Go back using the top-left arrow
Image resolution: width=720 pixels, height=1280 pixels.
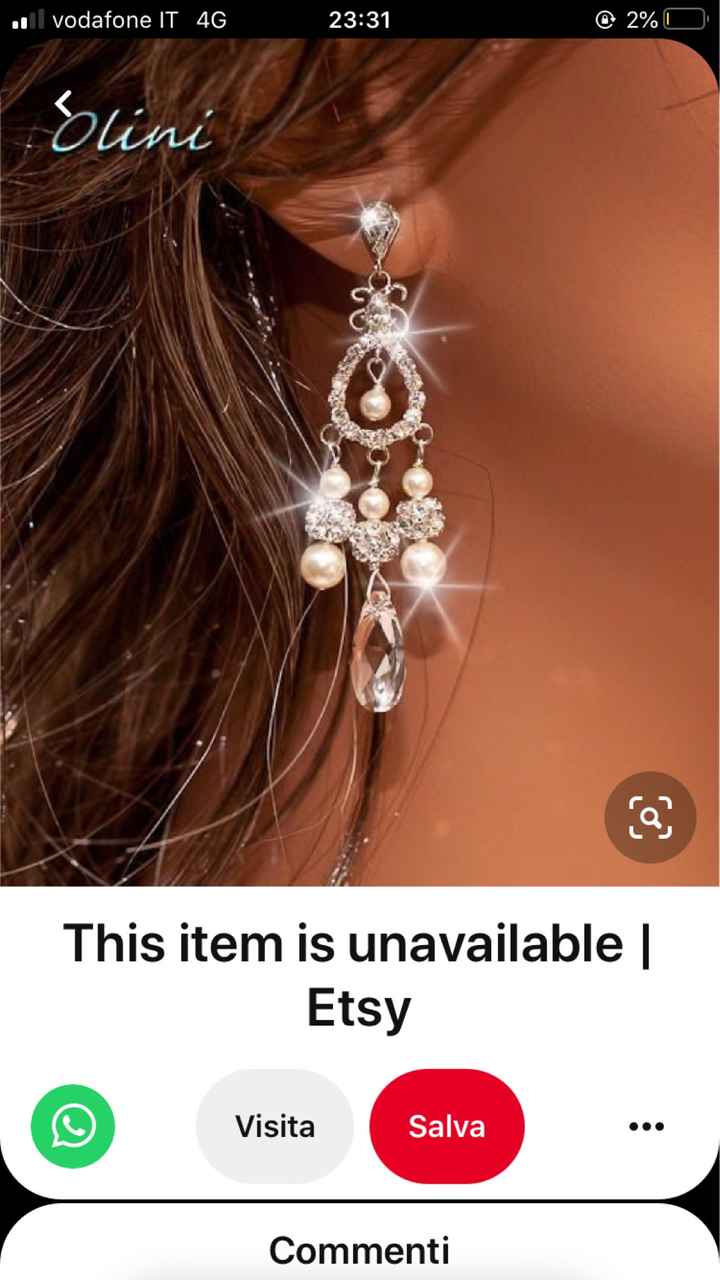64,102
